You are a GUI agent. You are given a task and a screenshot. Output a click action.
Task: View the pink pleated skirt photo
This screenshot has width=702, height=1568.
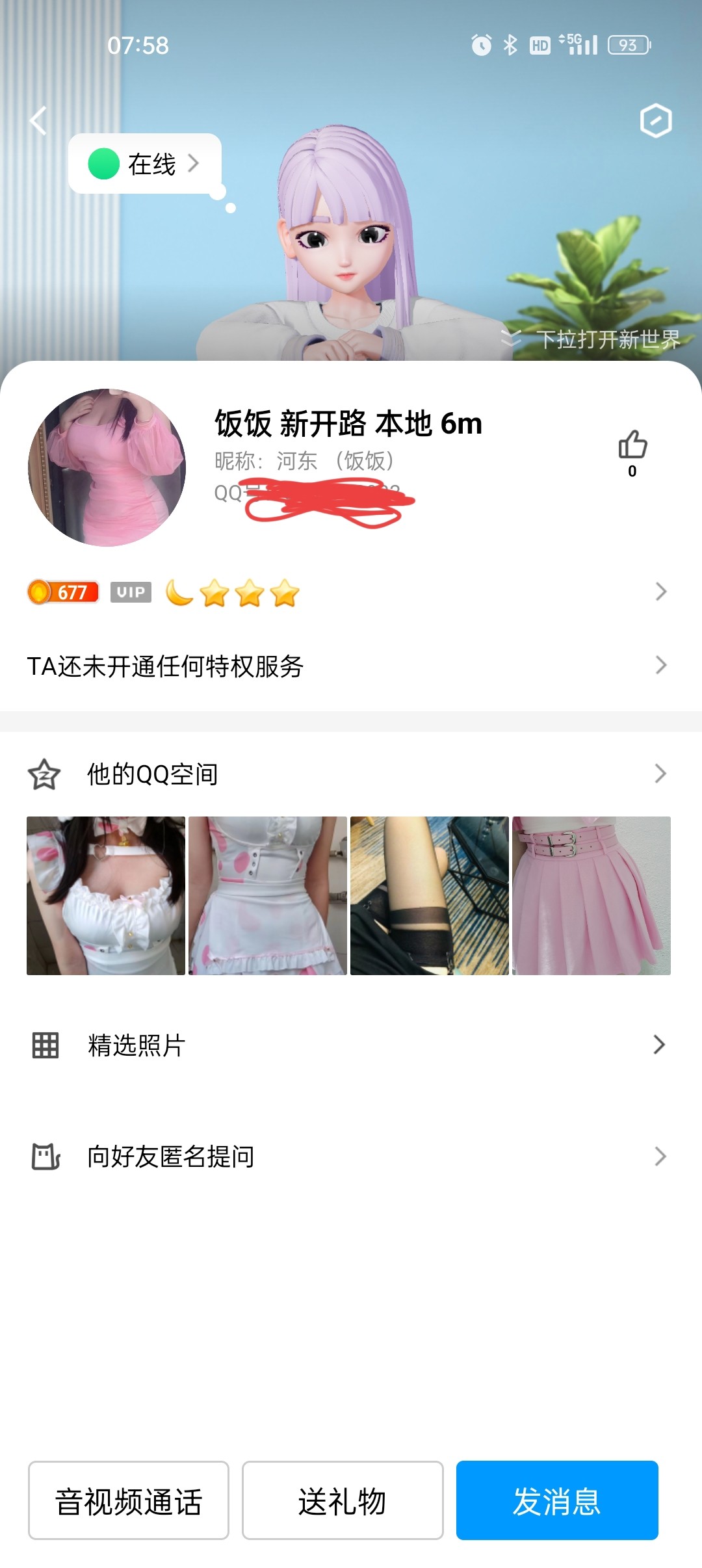pos(591,896)
